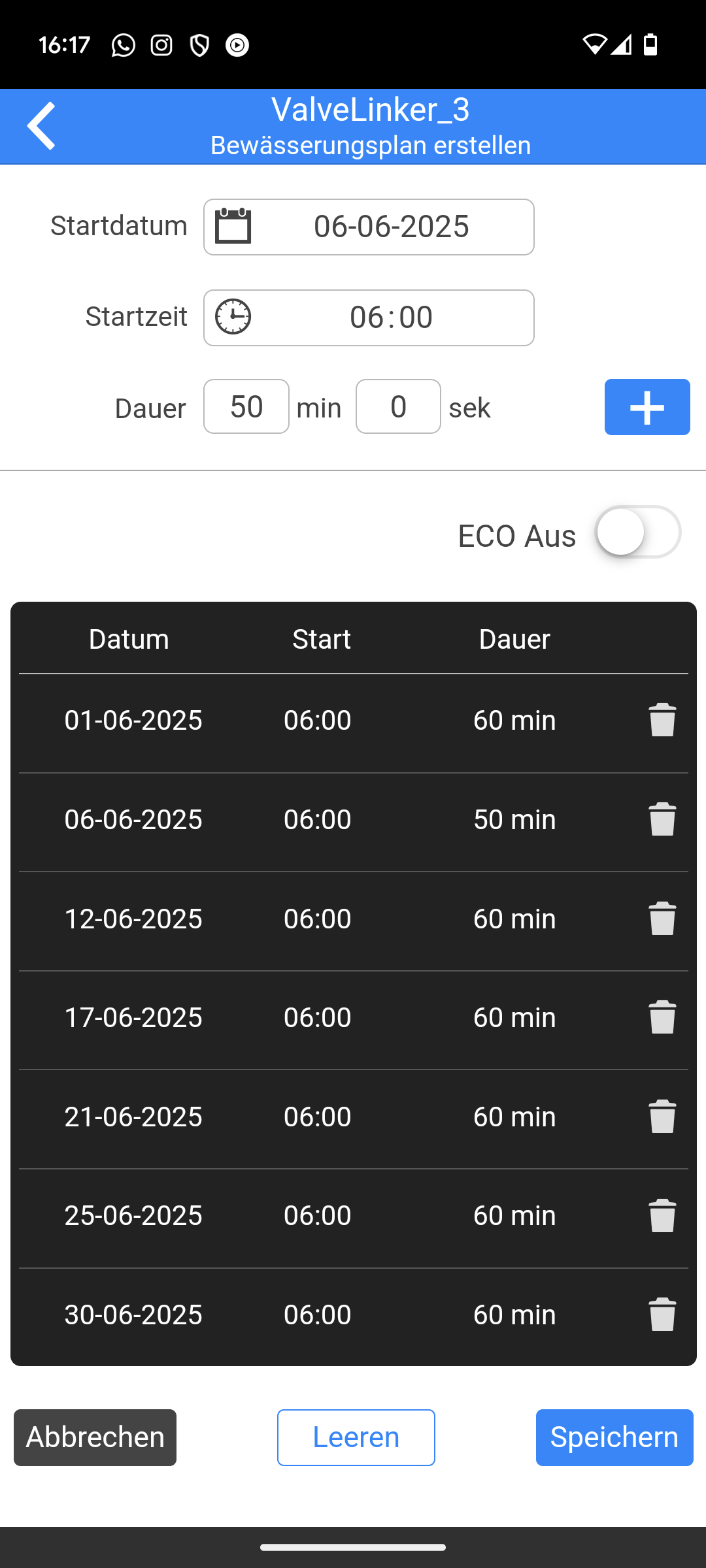Open the Startzeit time picker
This screenshot has width=706, height=1568.
click(x=369, y=318)
